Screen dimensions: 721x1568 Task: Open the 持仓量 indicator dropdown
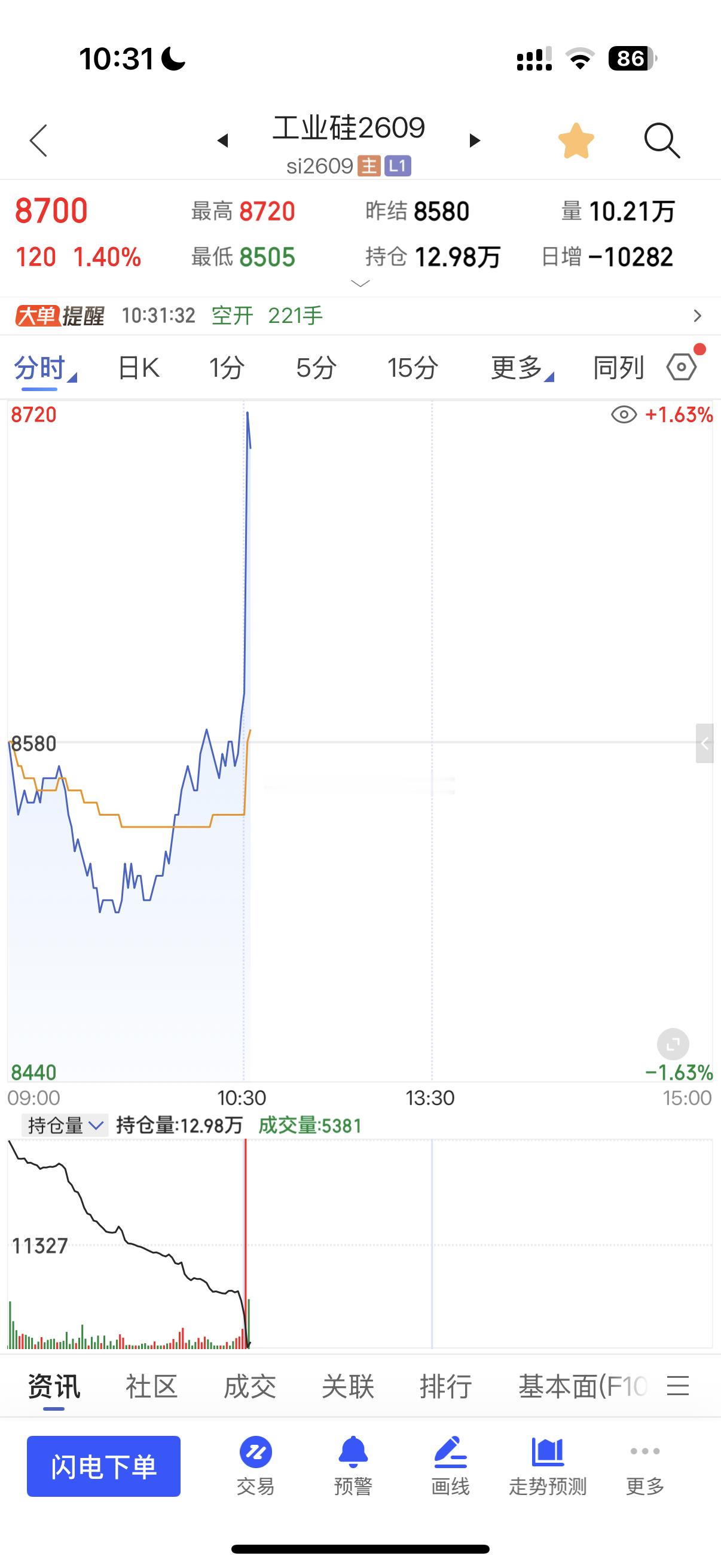pos(65,1125)
